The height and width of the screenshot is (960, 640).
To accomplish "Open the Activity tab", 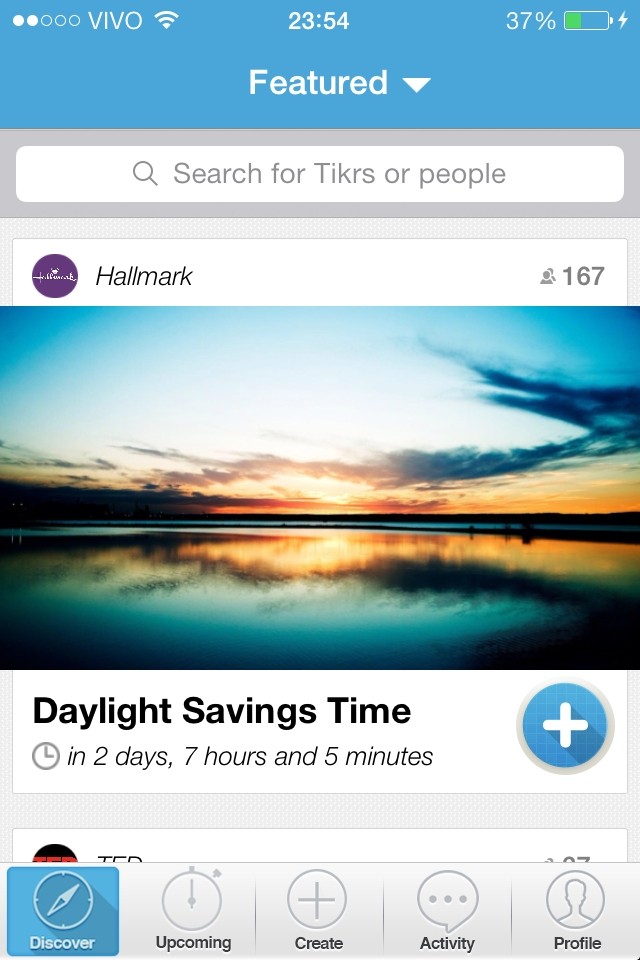I will tap(447, 911).
